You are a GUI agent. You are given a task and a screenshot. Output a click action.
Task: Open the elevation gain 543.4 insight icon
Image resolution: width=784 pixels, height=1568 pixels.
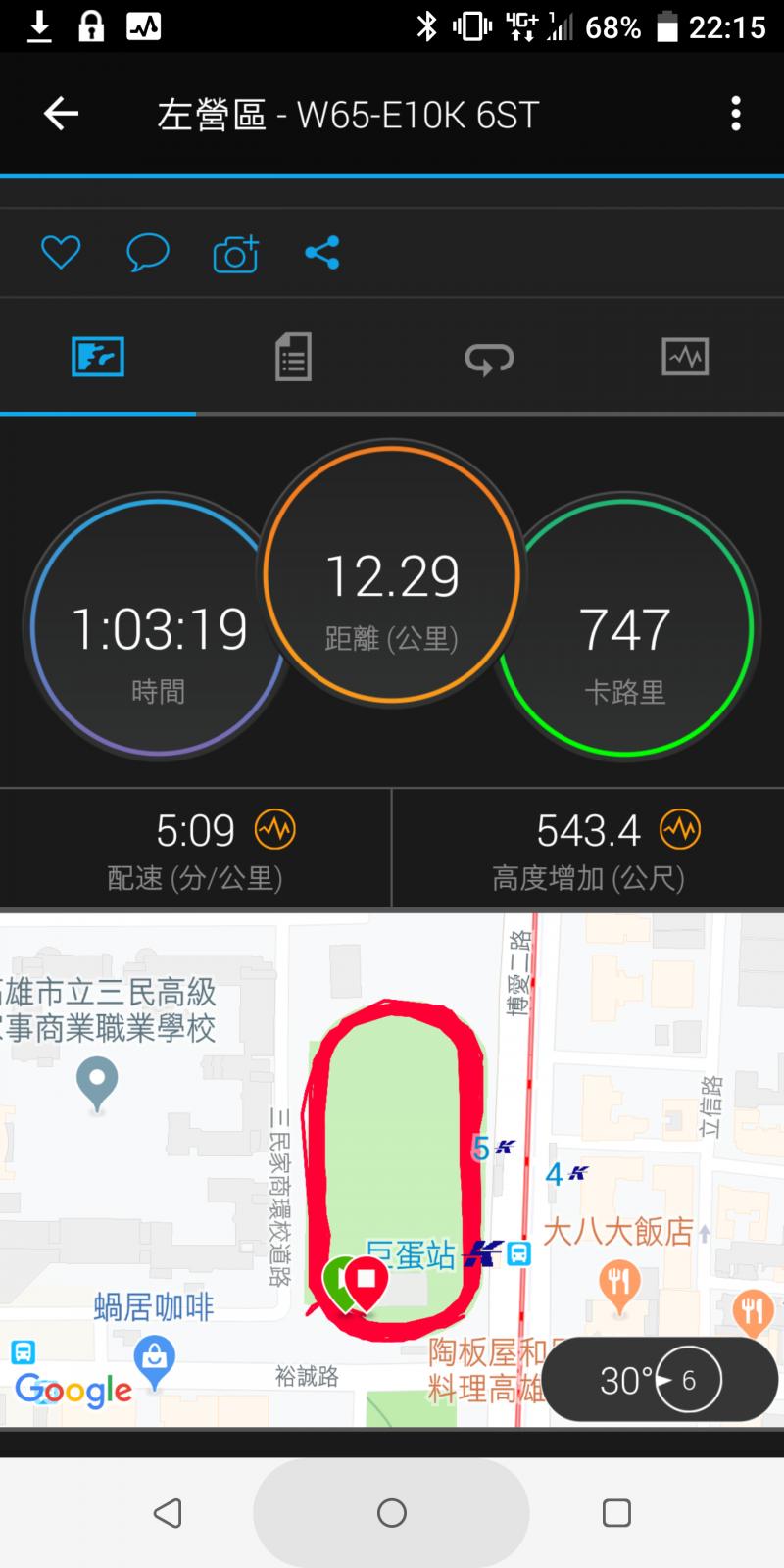[680, 830]
